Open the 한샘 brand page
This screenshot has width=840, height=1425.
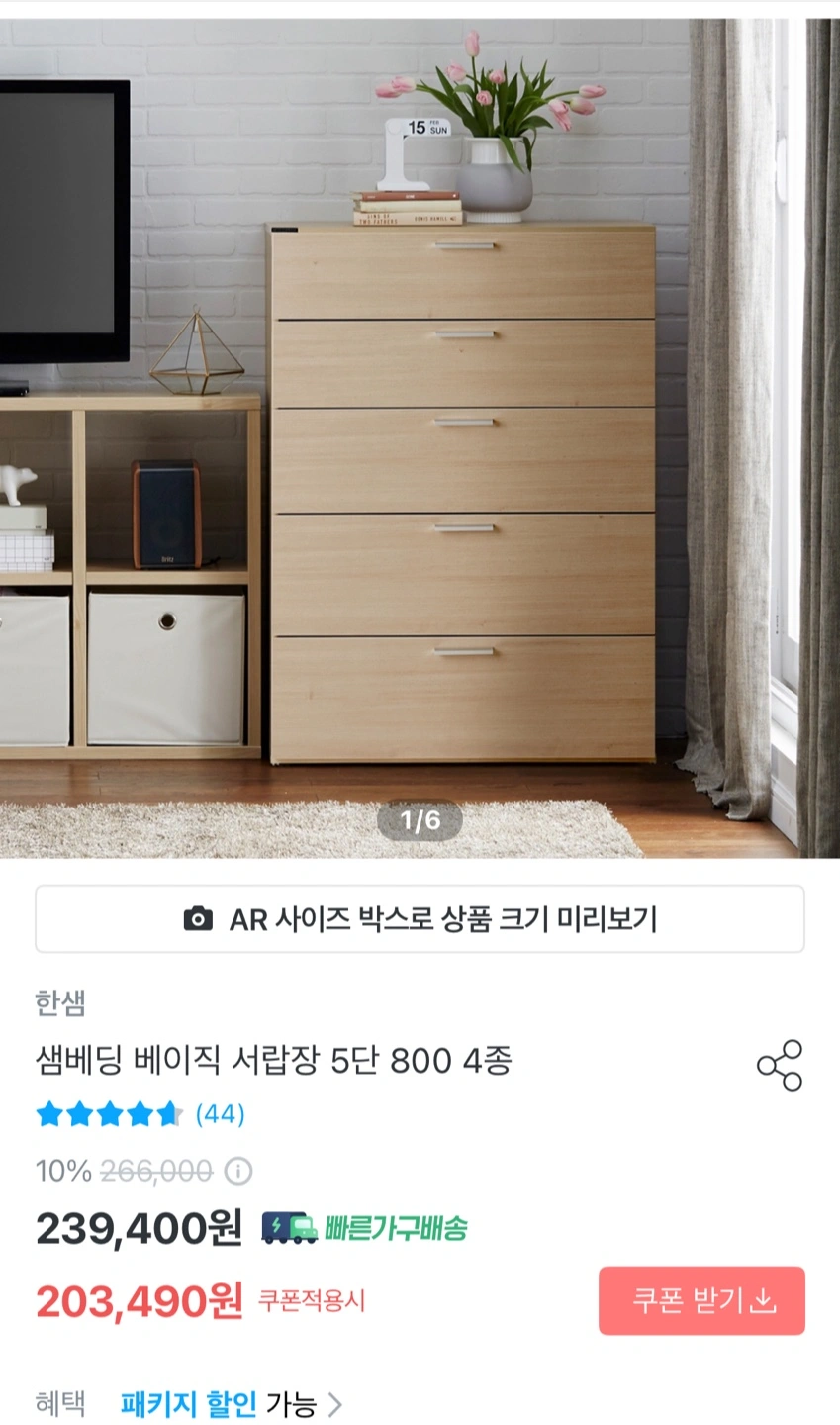[x=60, y=1003]
